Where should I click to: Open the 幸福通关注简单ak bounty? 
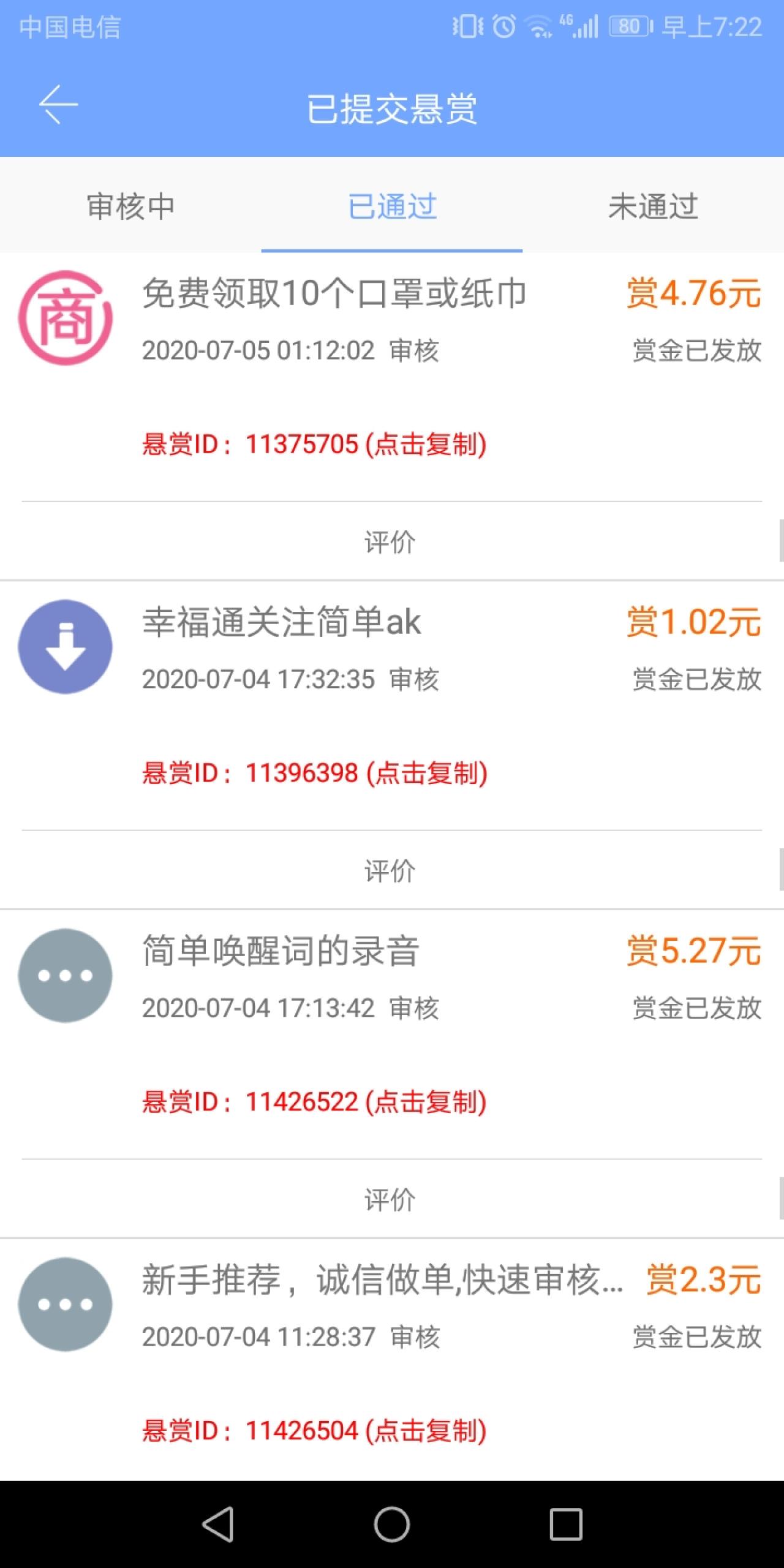point(282,622)
